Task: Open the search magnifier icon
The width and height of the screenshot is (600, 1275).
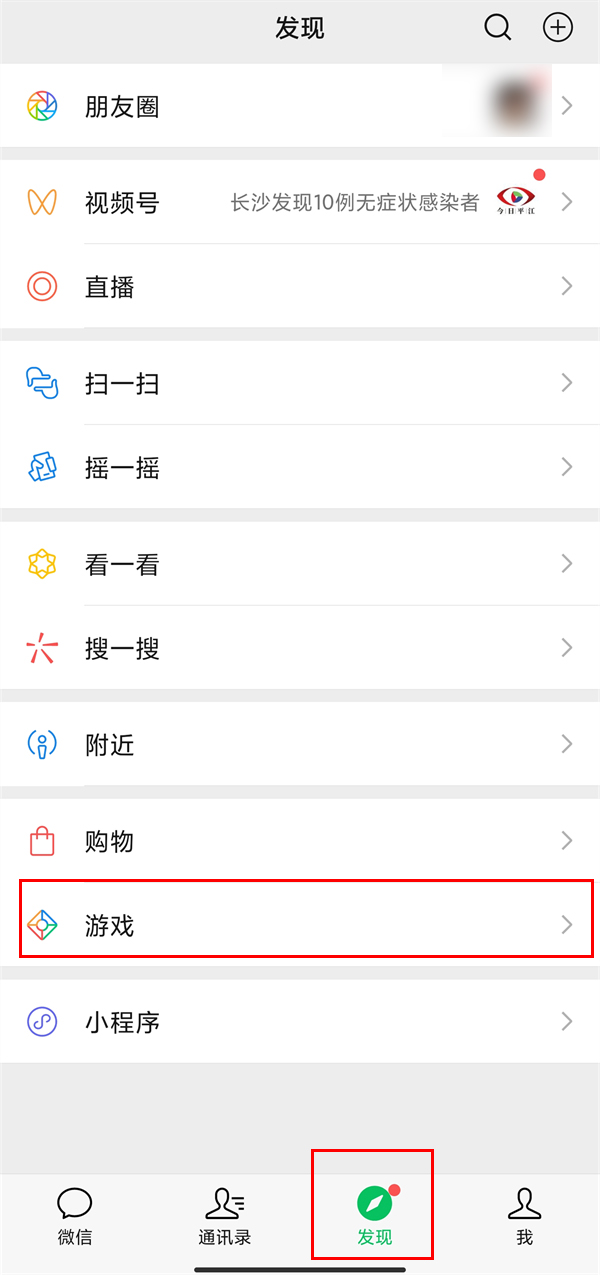Action: (498, 28)
